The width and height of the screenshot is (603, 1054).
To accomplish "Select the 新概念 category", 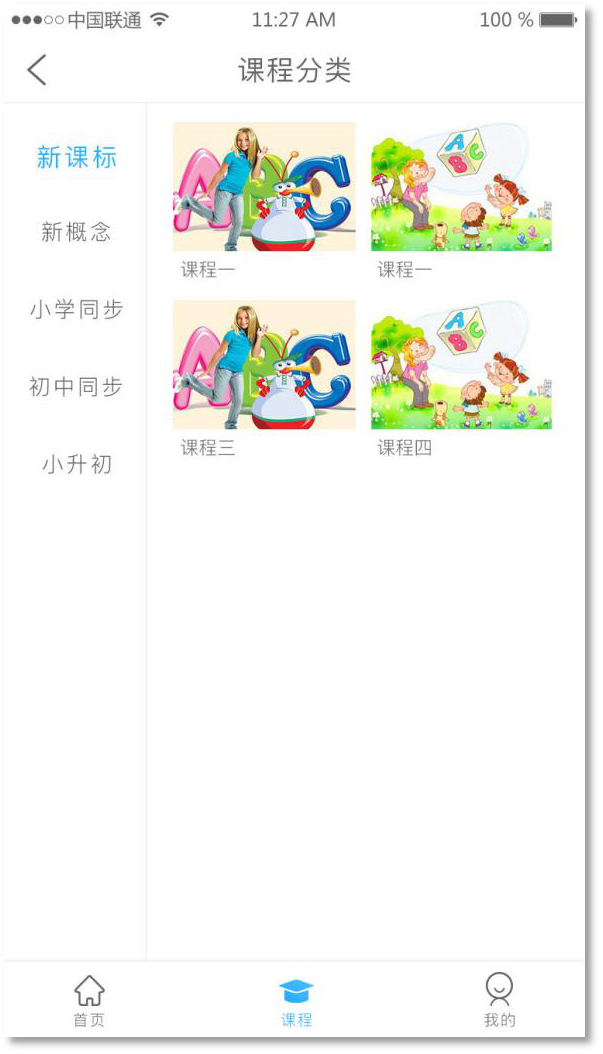I will [77, 232].
